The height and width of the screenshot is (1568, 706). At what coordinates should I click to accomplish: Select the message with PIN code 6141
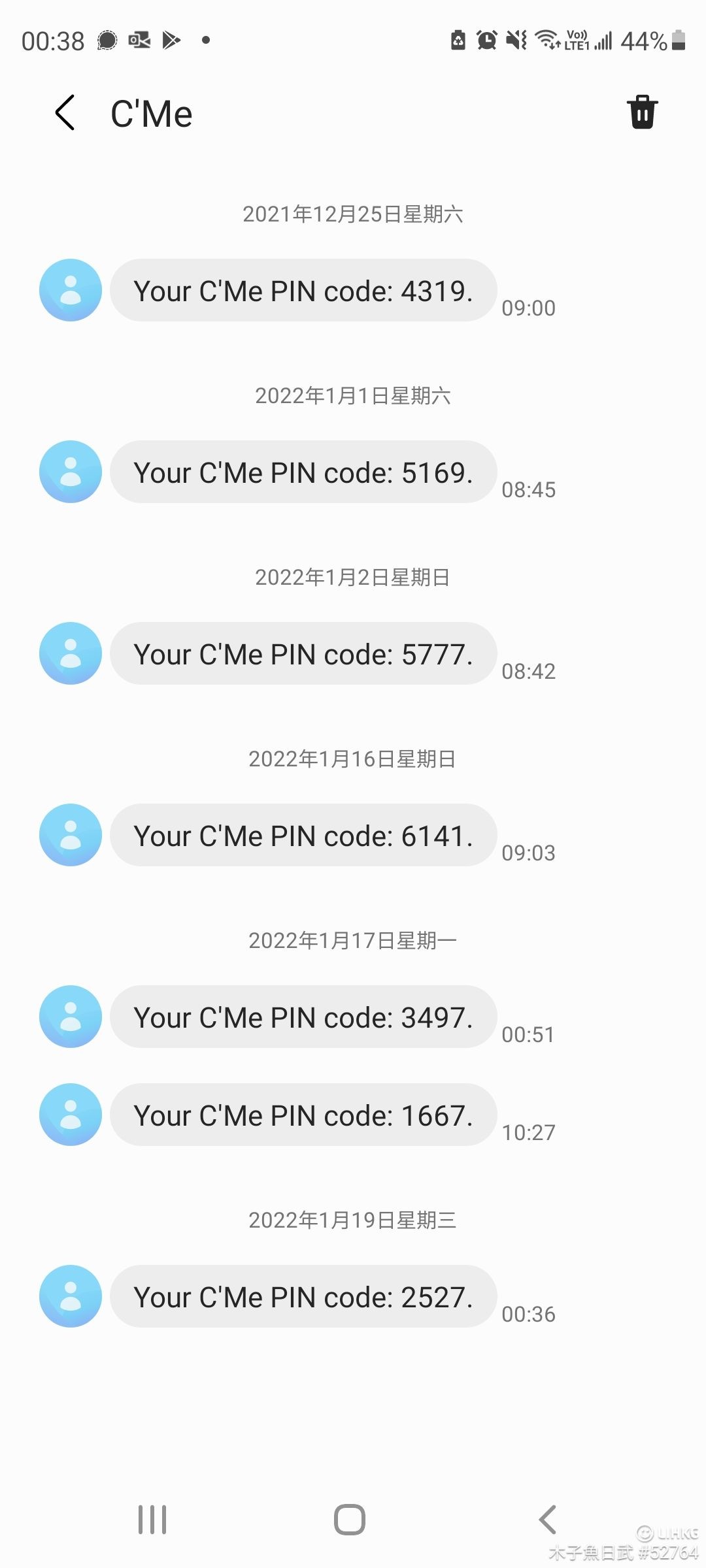[303, 836]
